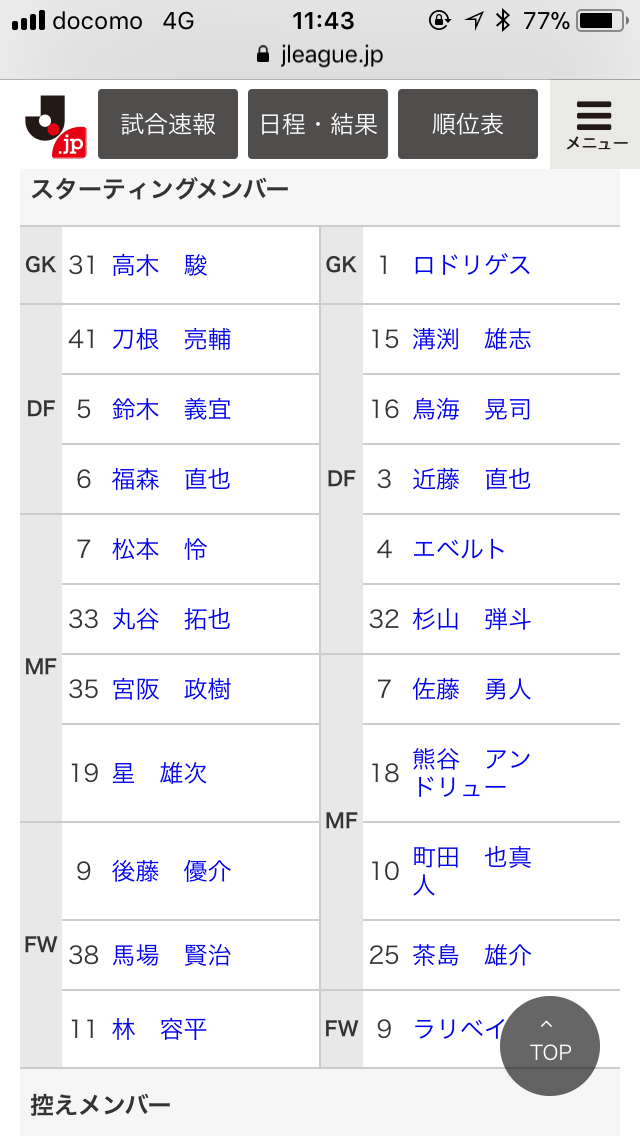Screen dimensions: 640x1136
Task: View 刀根 亮輔 player page
Action: coord(171,340)
